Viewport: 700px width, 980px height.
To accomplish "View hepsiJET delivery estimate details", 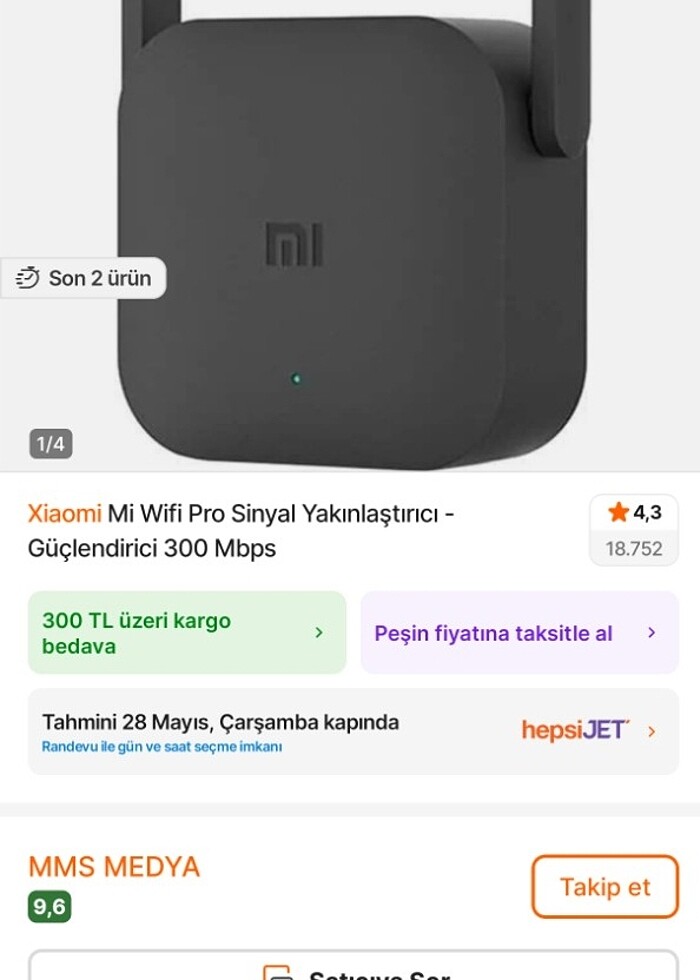I will tap(352, 732).
